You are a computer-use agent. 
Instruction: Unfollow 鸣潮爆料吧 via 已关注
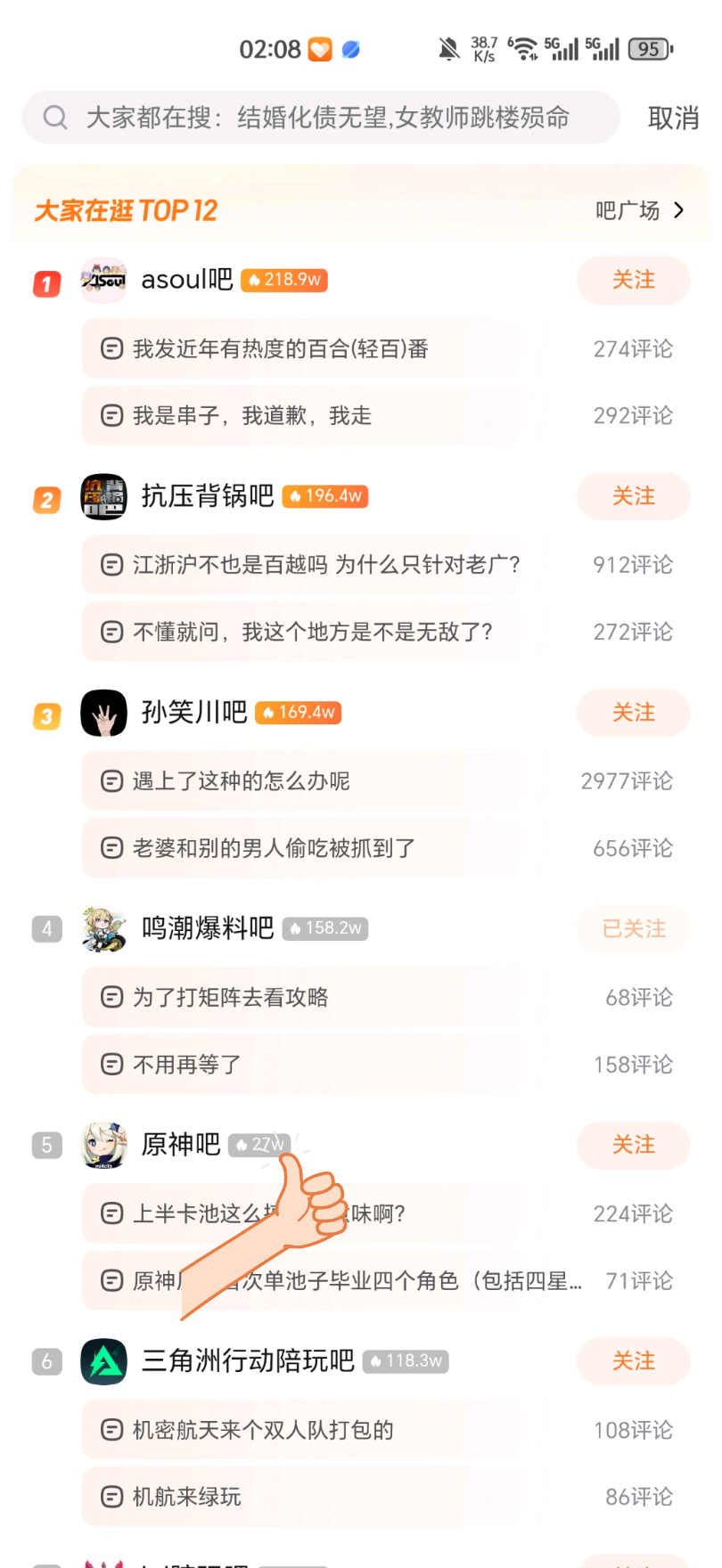click(x=633, y=929)
